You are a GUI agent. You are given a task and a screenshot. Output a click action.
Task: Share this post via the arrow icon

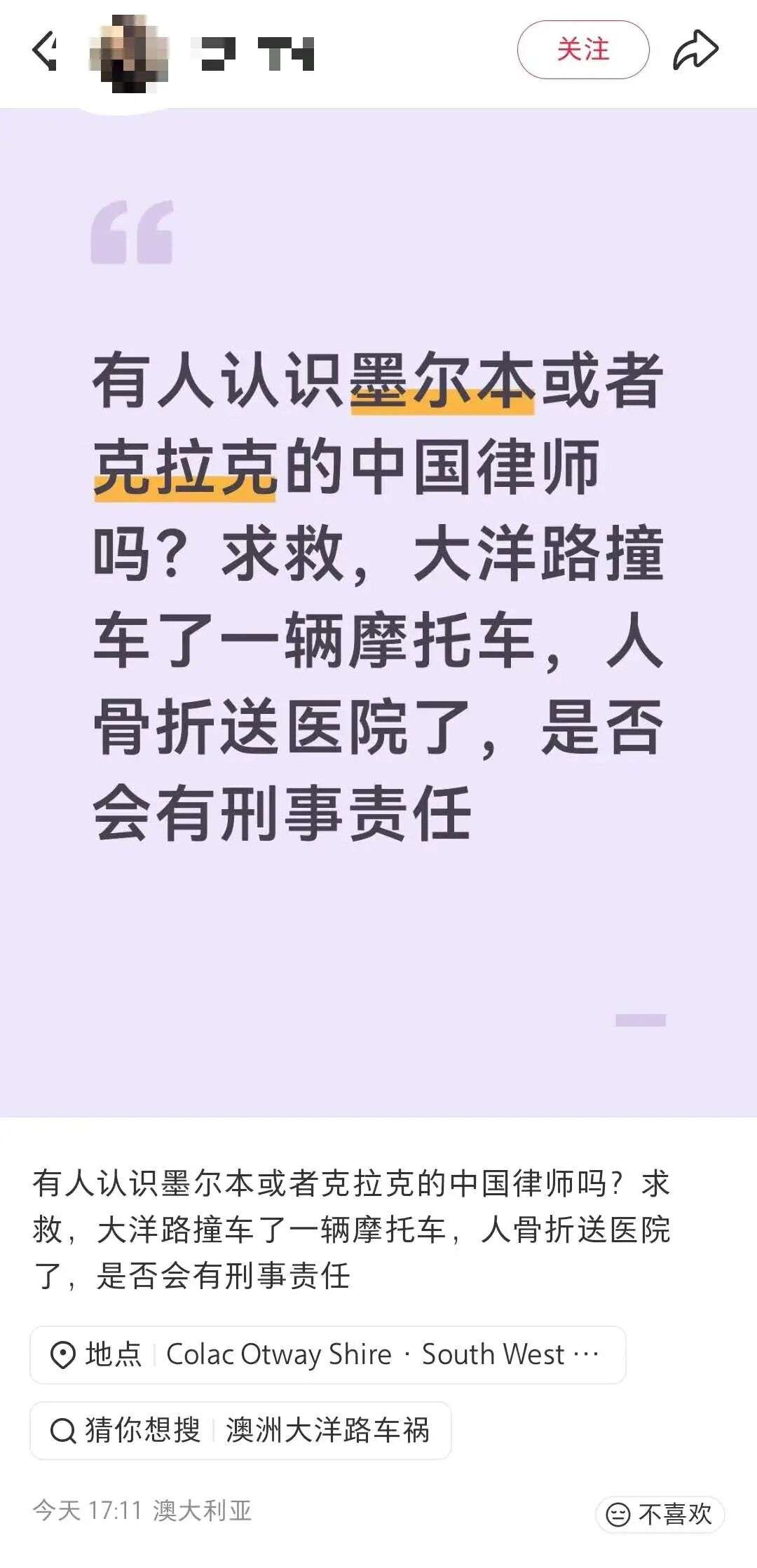[695, 50]
